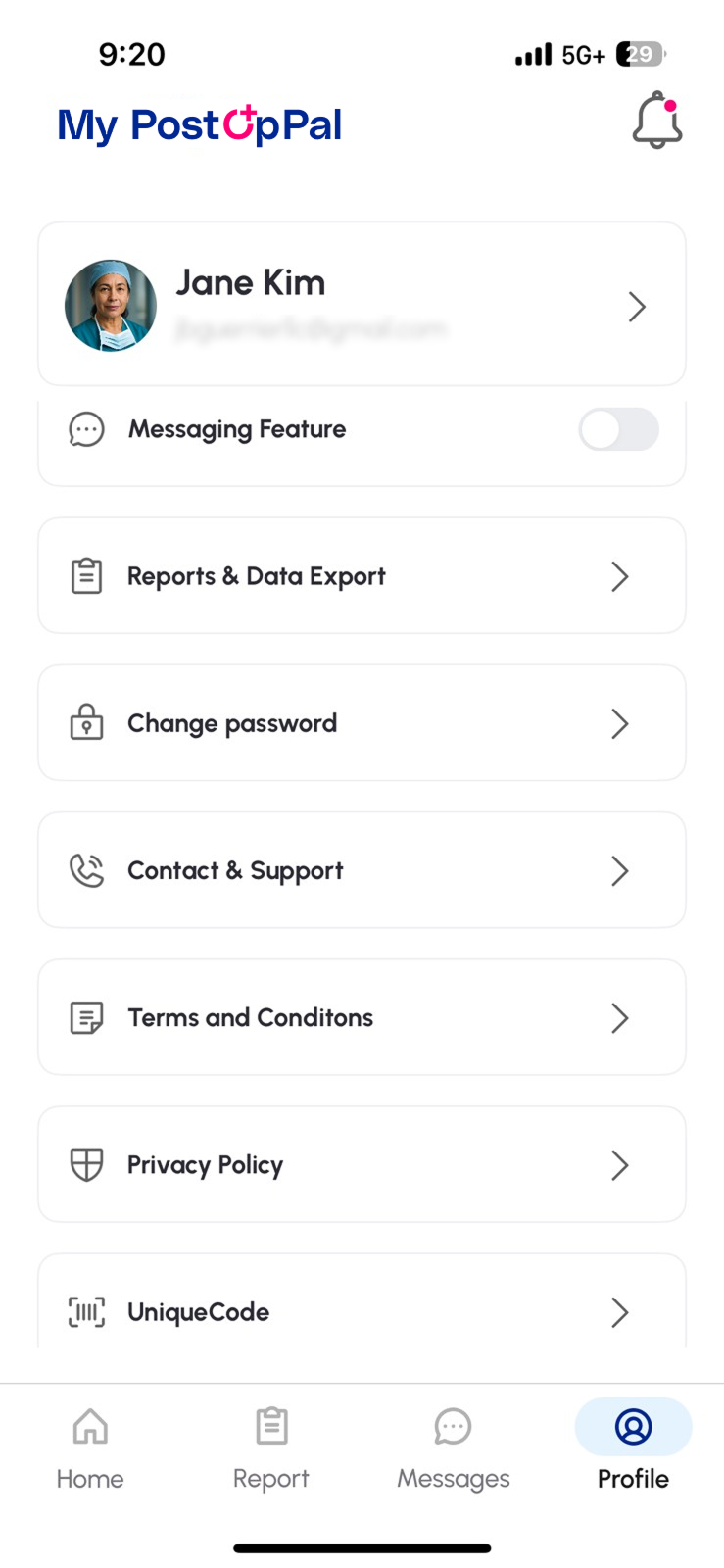Go to Change password
The width and height of the screenshot is (724, 1568).
coord(362,723)
